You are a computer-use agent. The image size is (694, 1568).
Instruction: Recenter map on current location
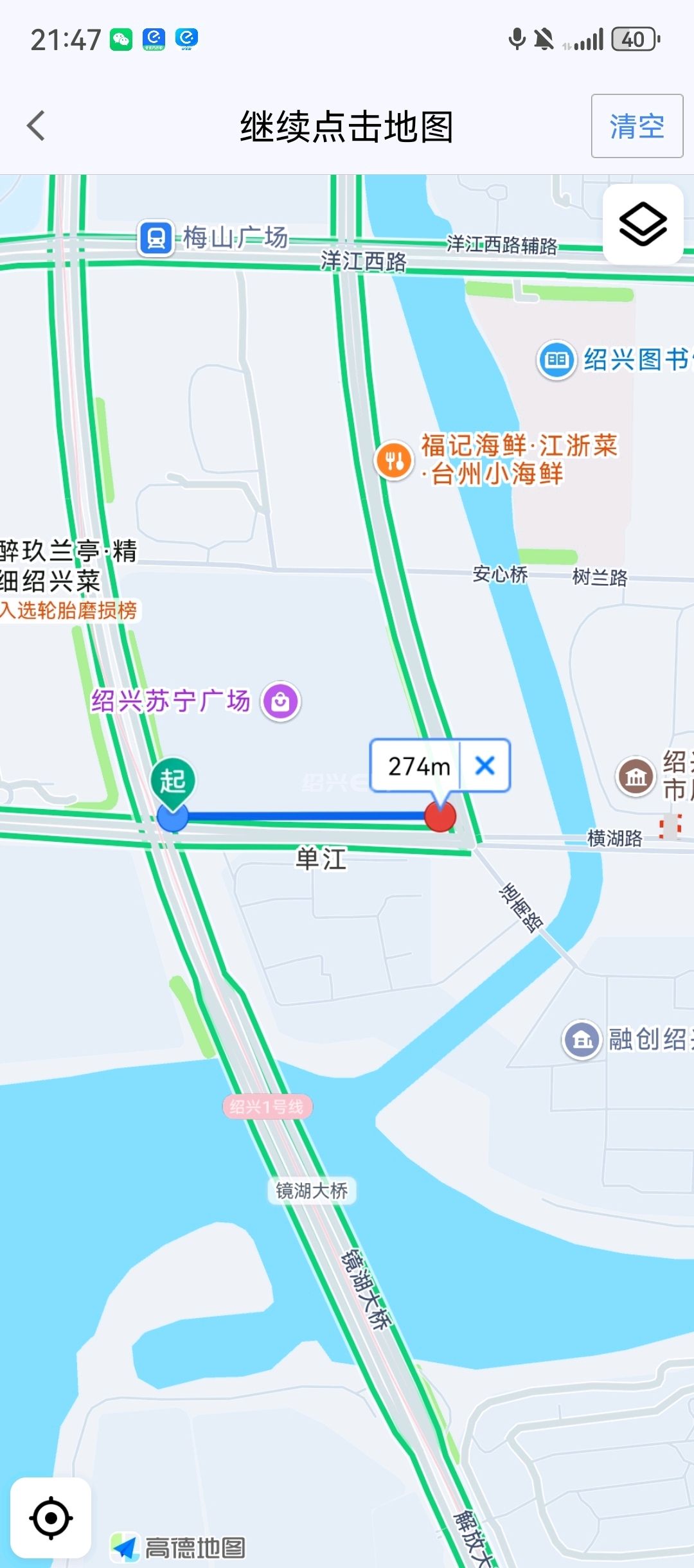click(x=51, y=1518)
